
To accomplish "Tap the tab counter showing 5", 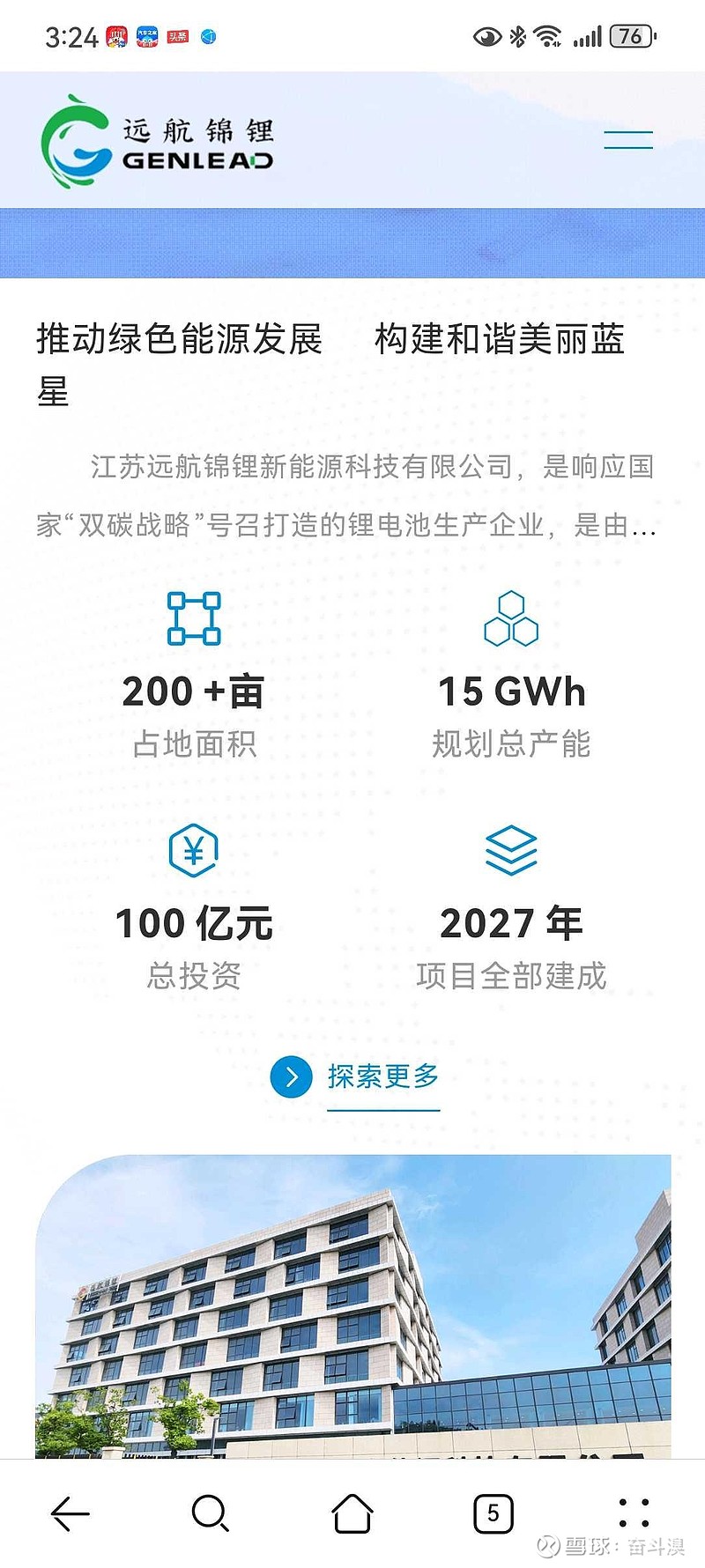I will tap(491, 1513).
